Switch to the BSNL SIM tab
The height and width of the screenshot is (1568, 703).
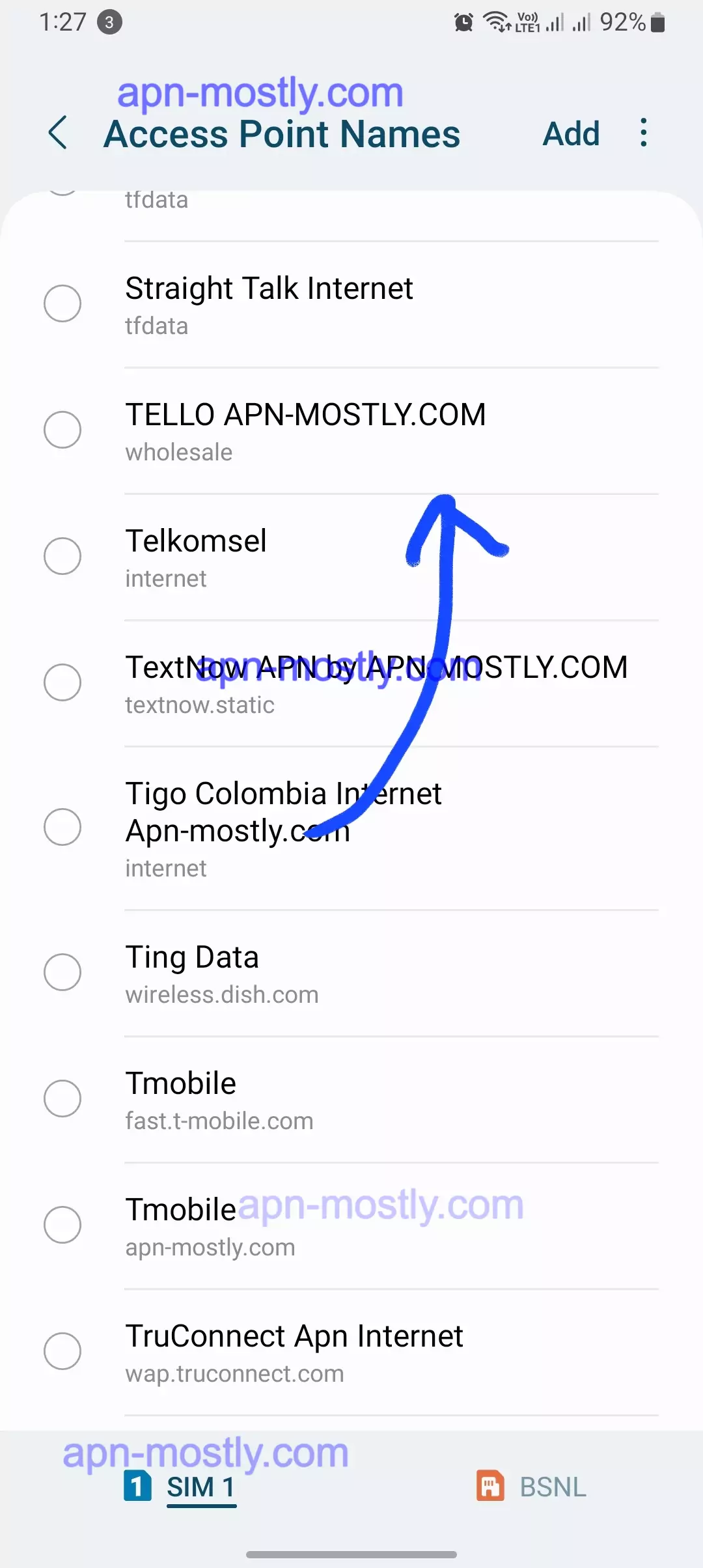(x=532, y=1487)
